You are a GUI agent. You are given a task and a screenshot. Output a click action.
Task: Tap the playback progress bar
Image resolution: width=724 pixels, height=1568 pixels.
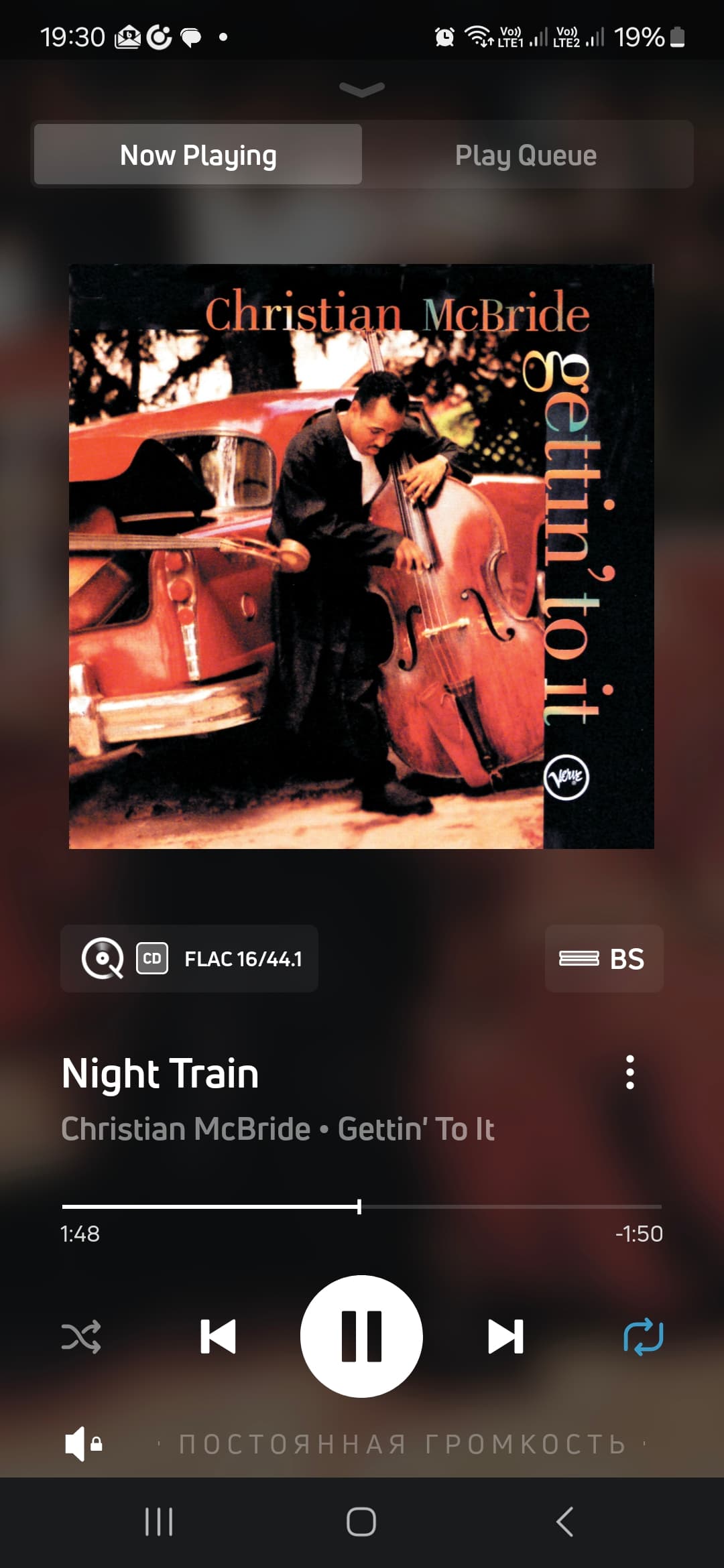coord(362,1206)
